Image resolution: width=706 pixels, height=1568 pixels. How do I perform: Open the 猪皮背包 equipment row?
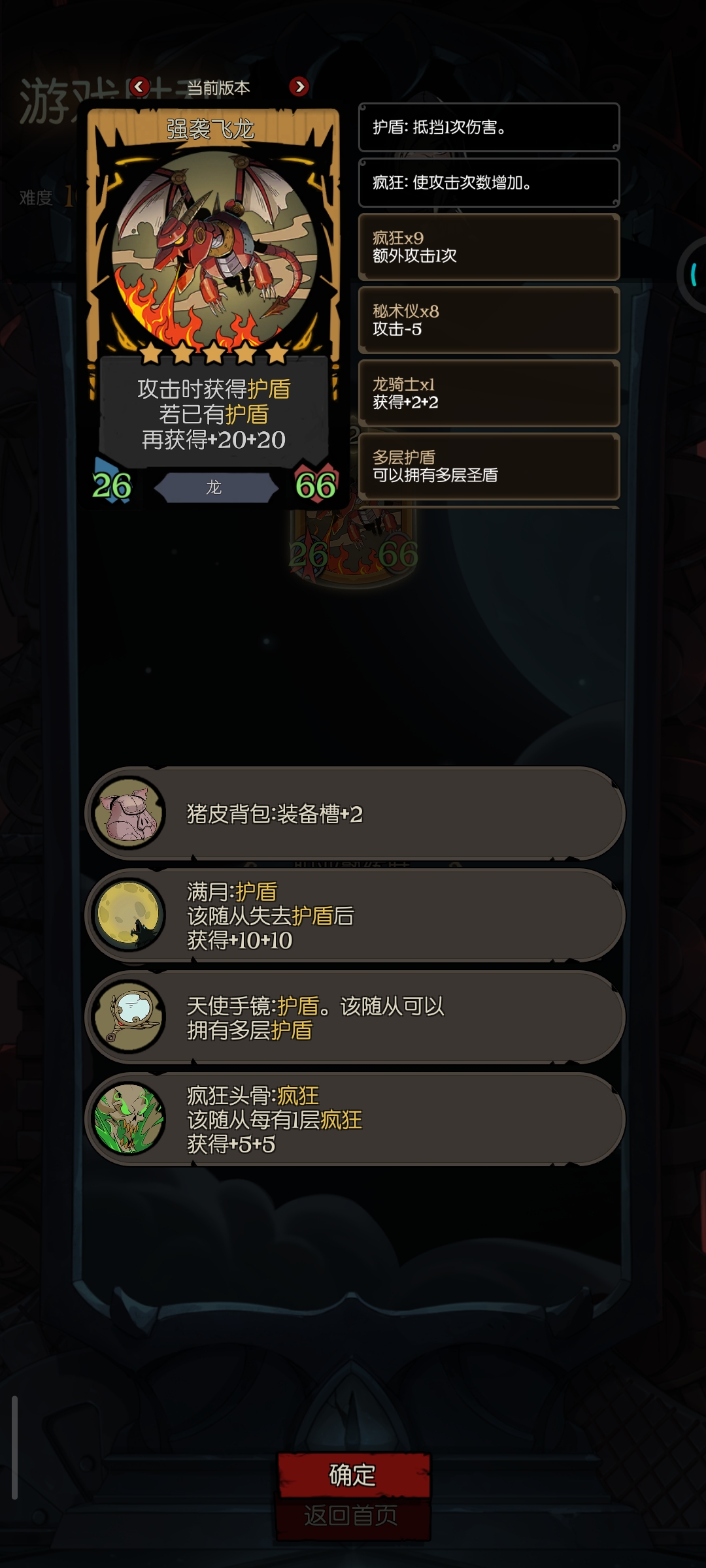[355, 813]
